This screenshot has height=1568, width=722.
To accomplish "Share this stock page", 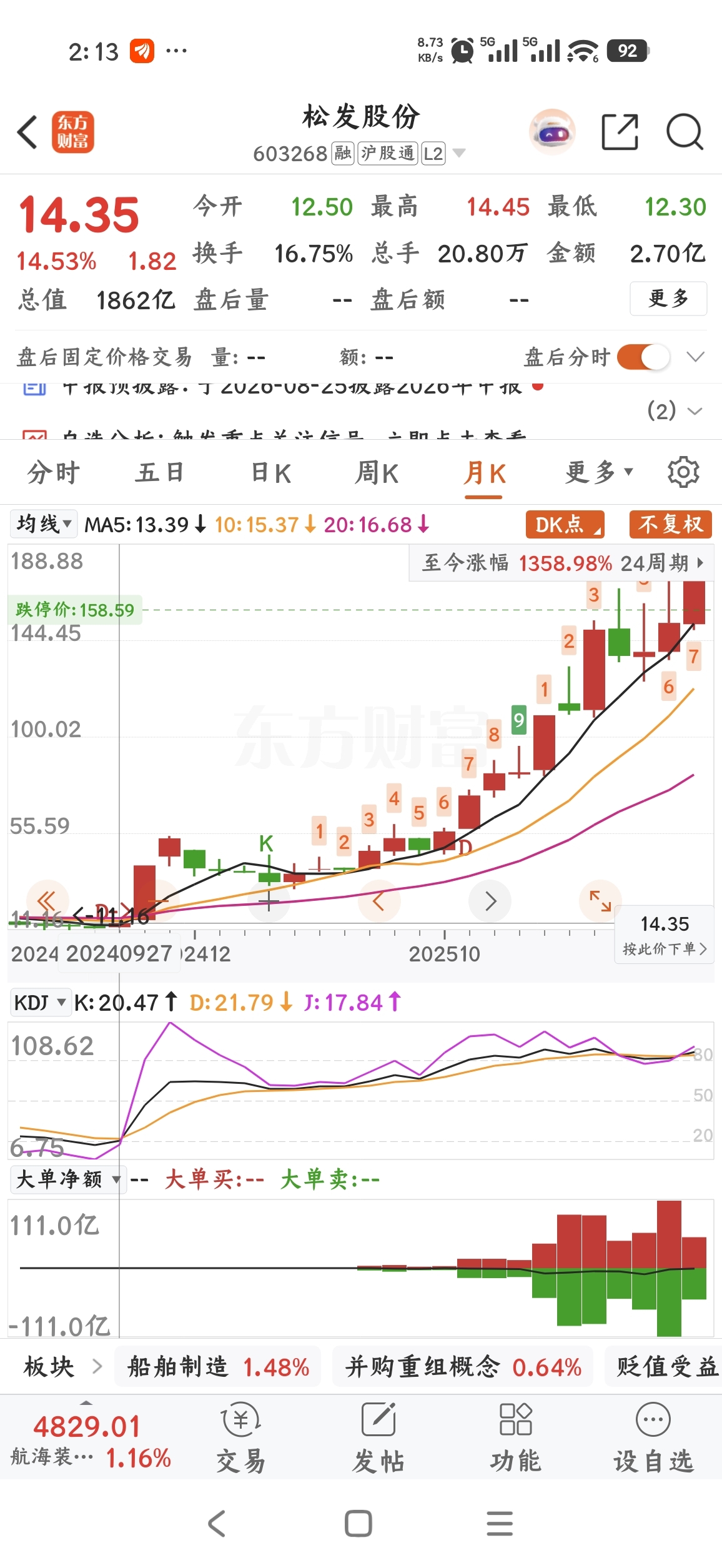I will 620,132.
